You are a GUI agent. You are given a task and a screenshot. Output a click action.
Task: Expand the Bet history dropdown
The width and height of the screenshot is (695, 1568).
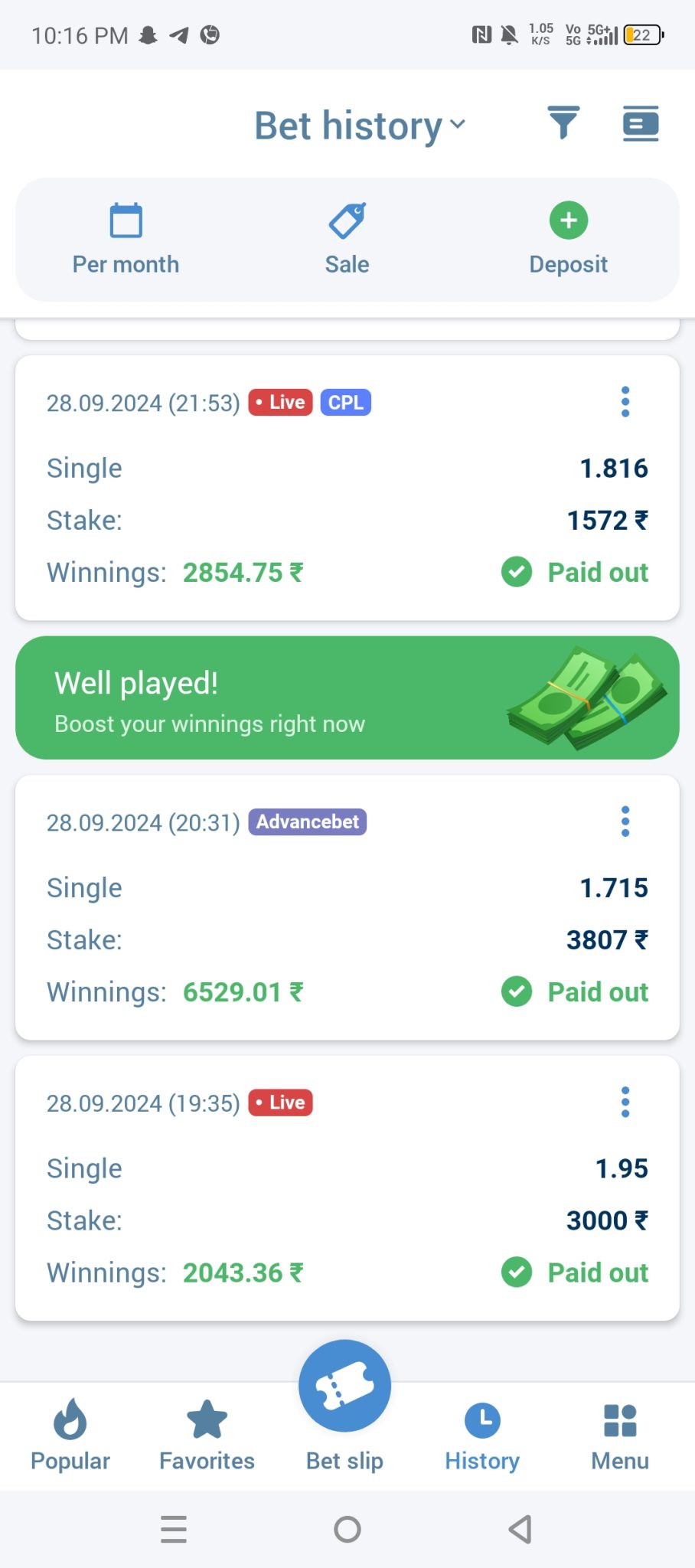(x=360, y=126)
